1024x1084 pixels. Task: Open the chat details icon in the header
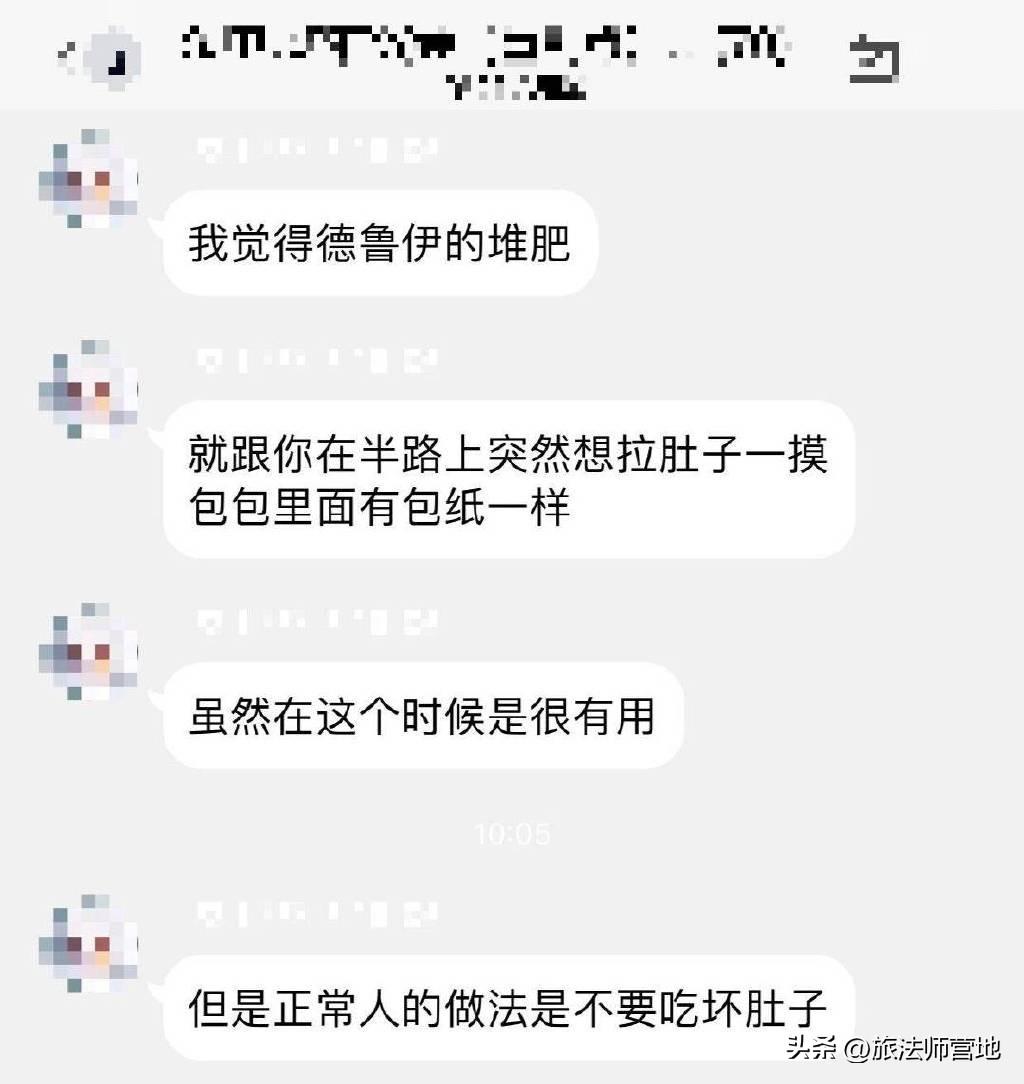coord(874,57)
